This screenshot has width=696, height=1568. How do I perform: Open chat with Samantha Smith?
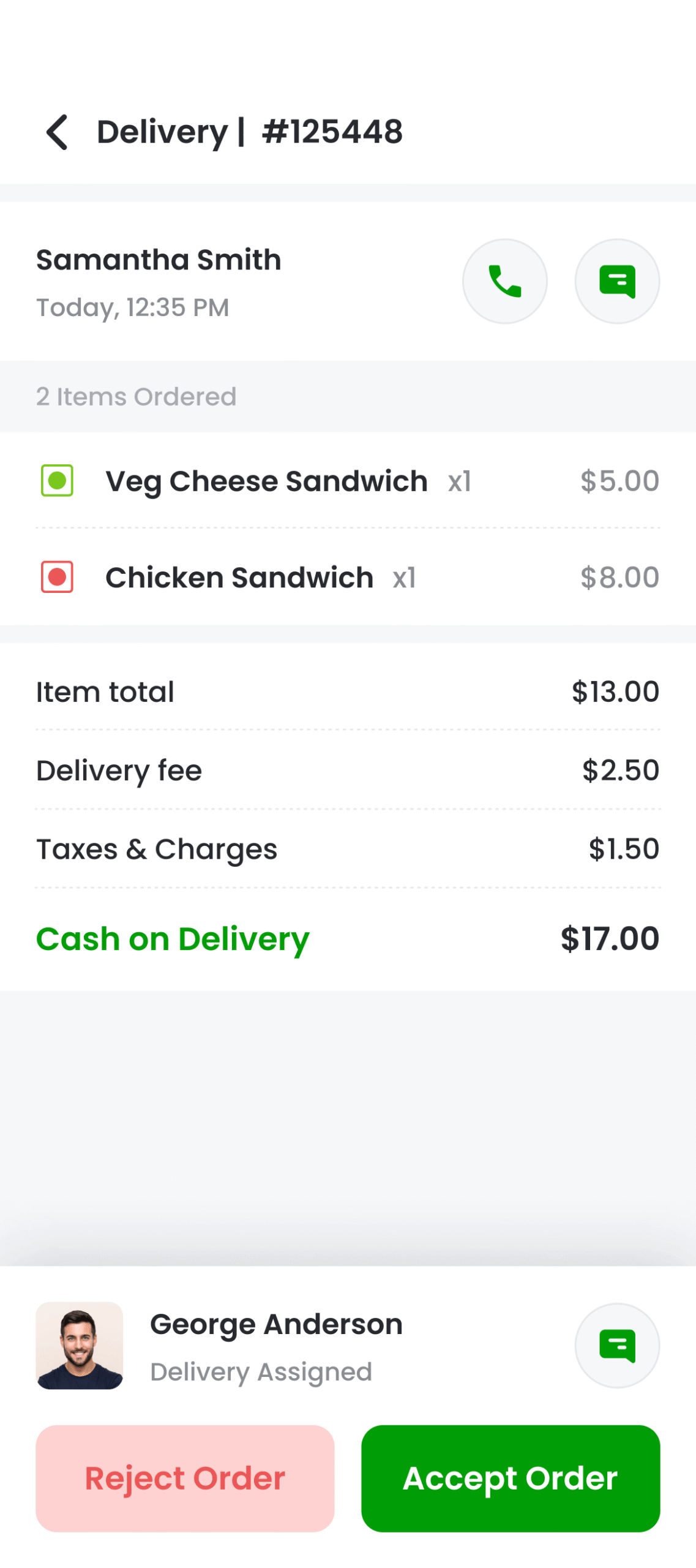(x=617, y=281)
